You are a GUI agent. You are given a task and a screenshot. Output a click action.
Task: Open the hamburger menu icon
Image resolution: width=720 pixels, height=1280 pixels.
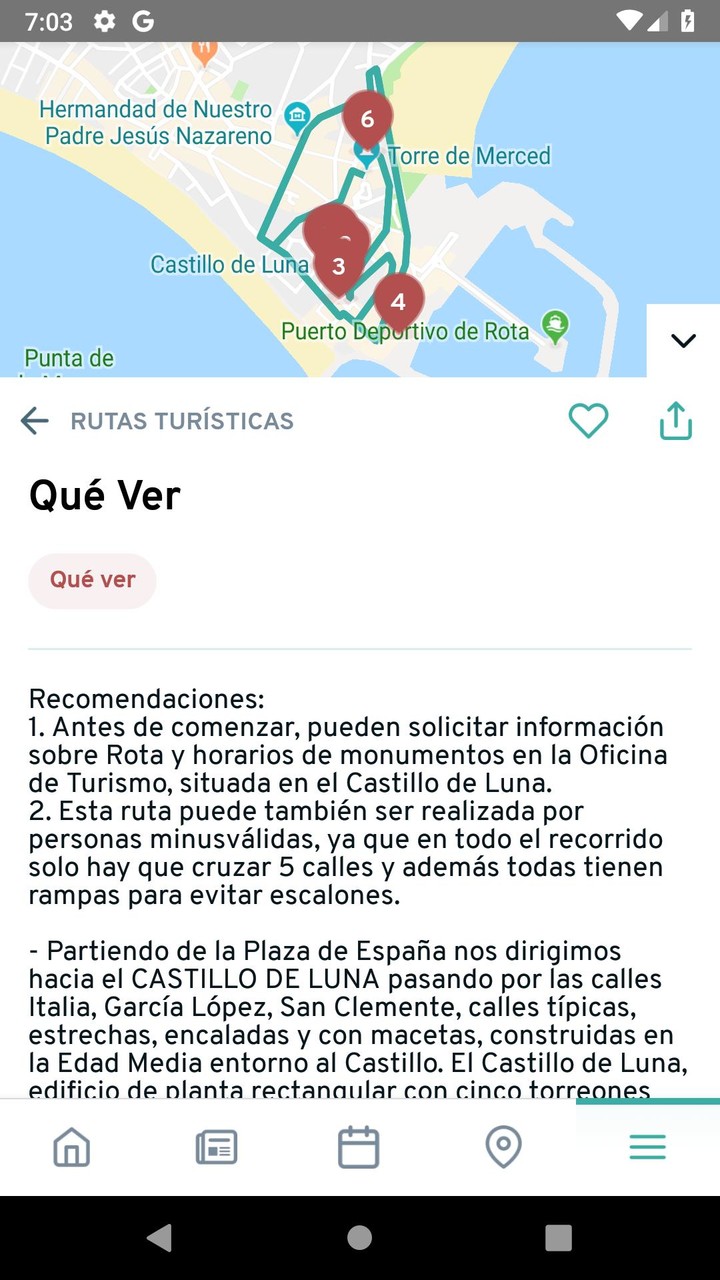point(647,1146)
